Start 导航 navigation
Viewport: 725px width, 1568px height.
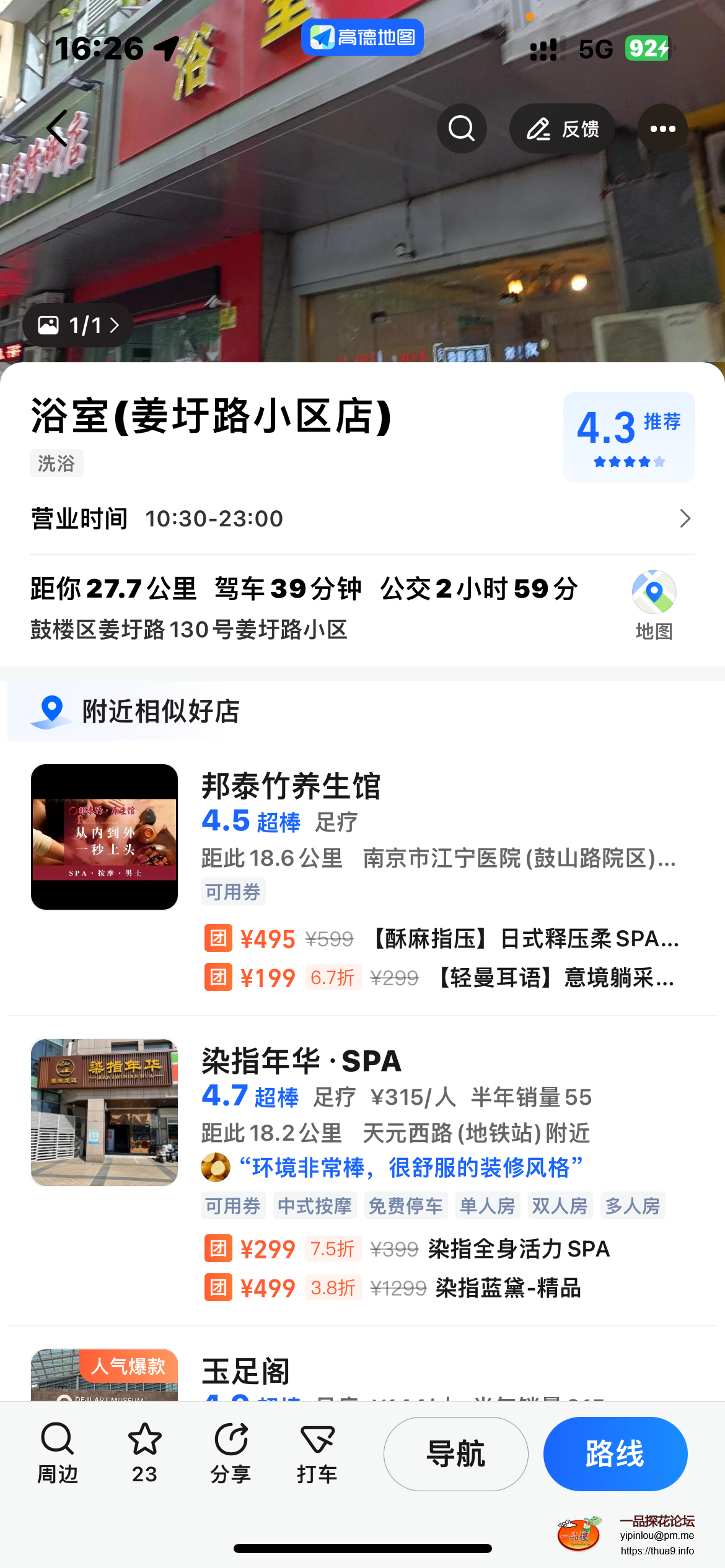click(x=455, y=1453)
